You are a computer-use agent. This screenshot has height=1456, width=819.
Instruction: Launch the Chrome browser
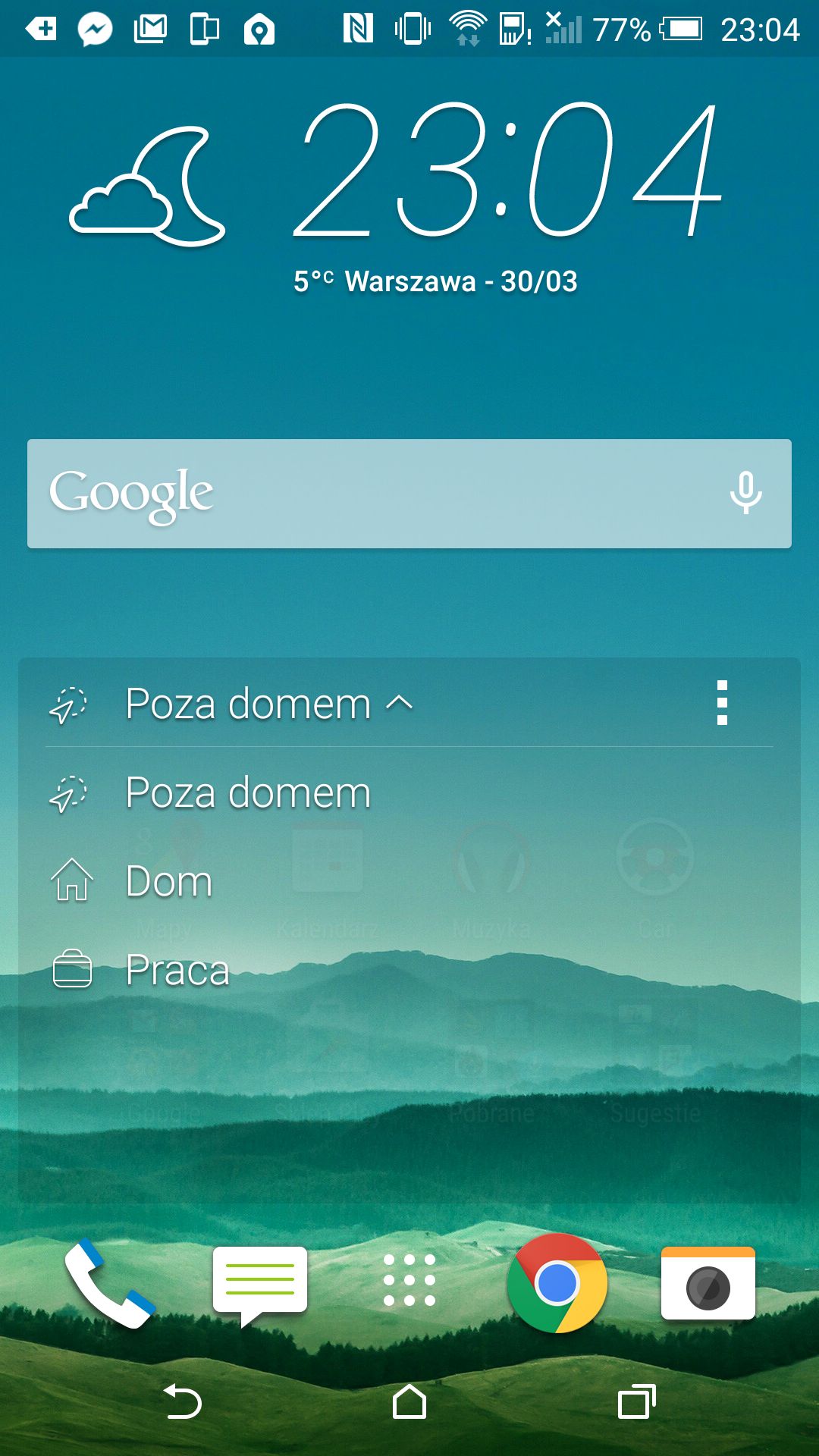coord(557,1283)
